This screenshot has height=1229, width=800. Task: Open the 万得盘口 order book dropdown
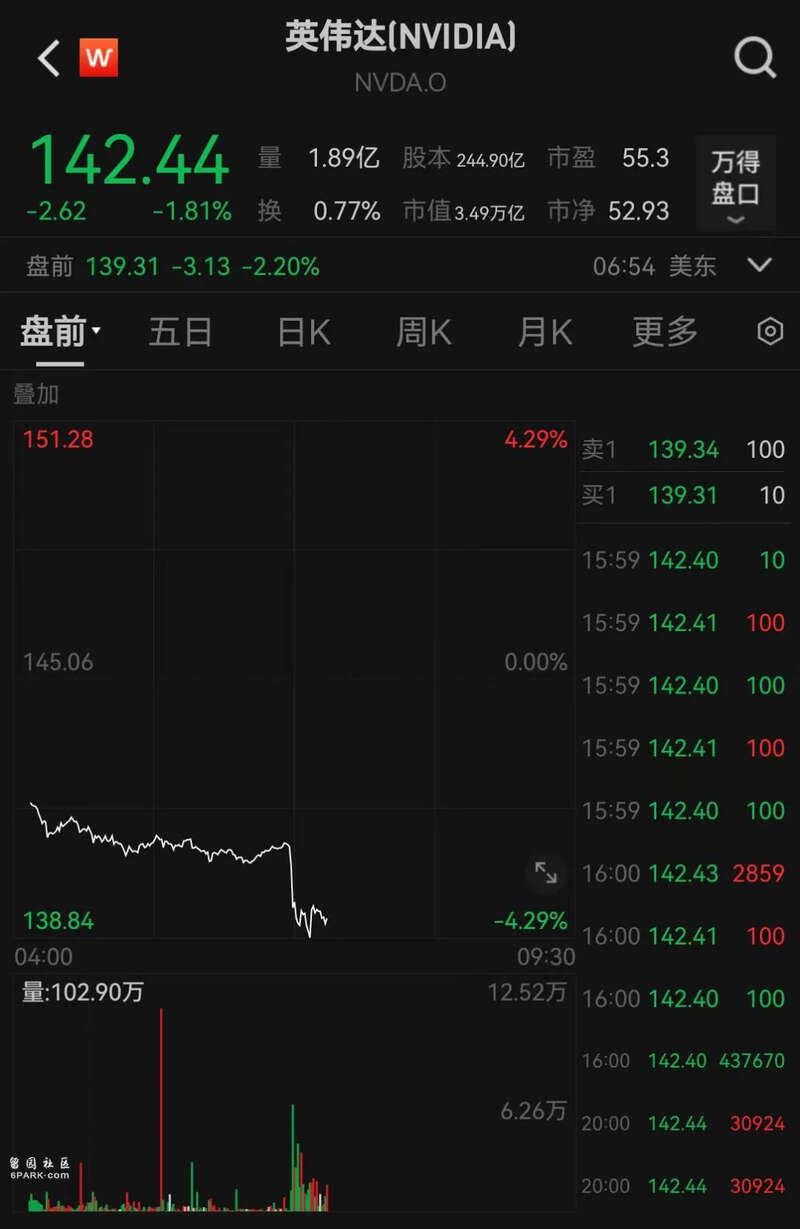pyautogui.click(x=735, y=184)
